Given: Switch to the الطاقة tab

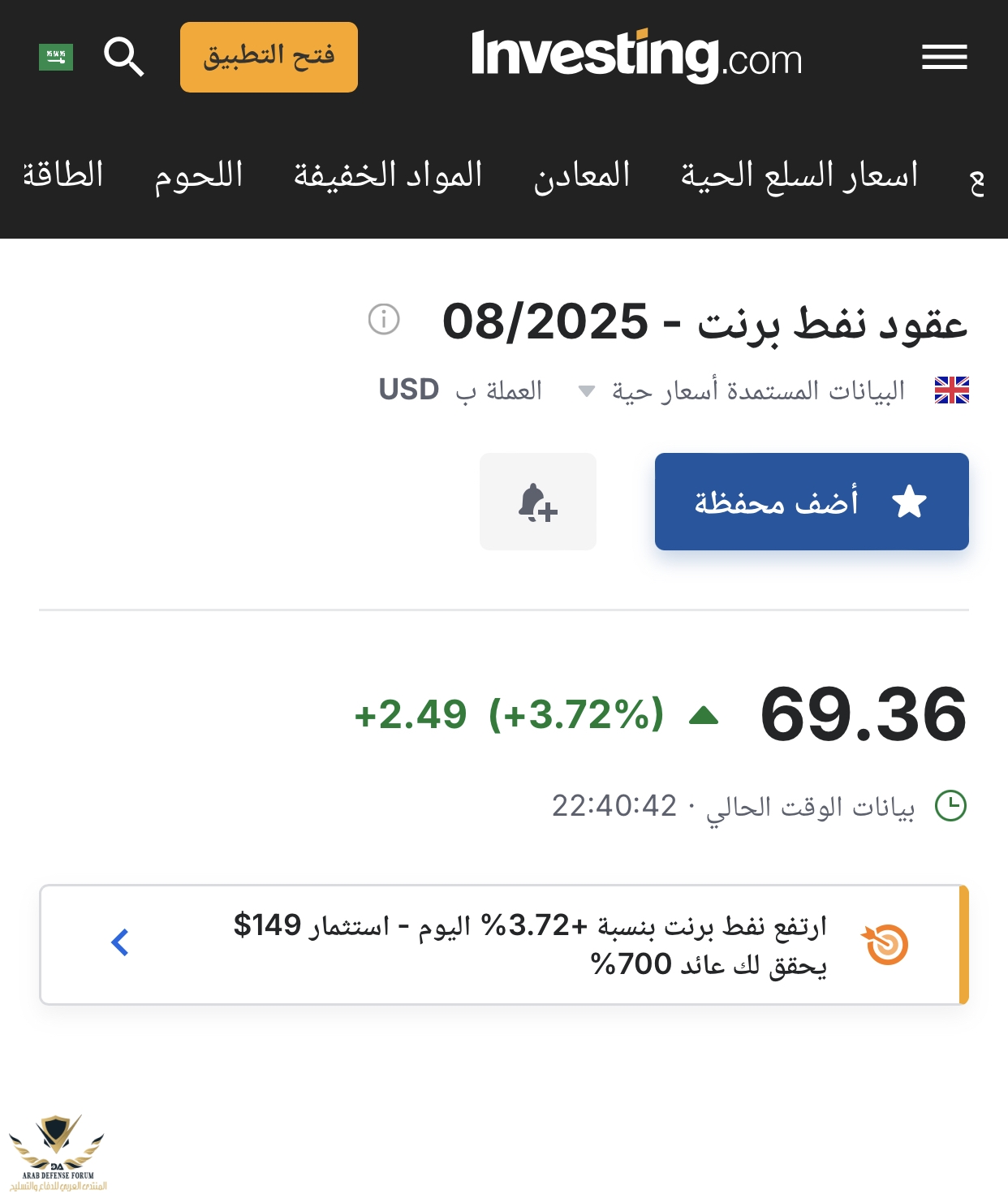Looking at the screenshot, I should 63,175.
